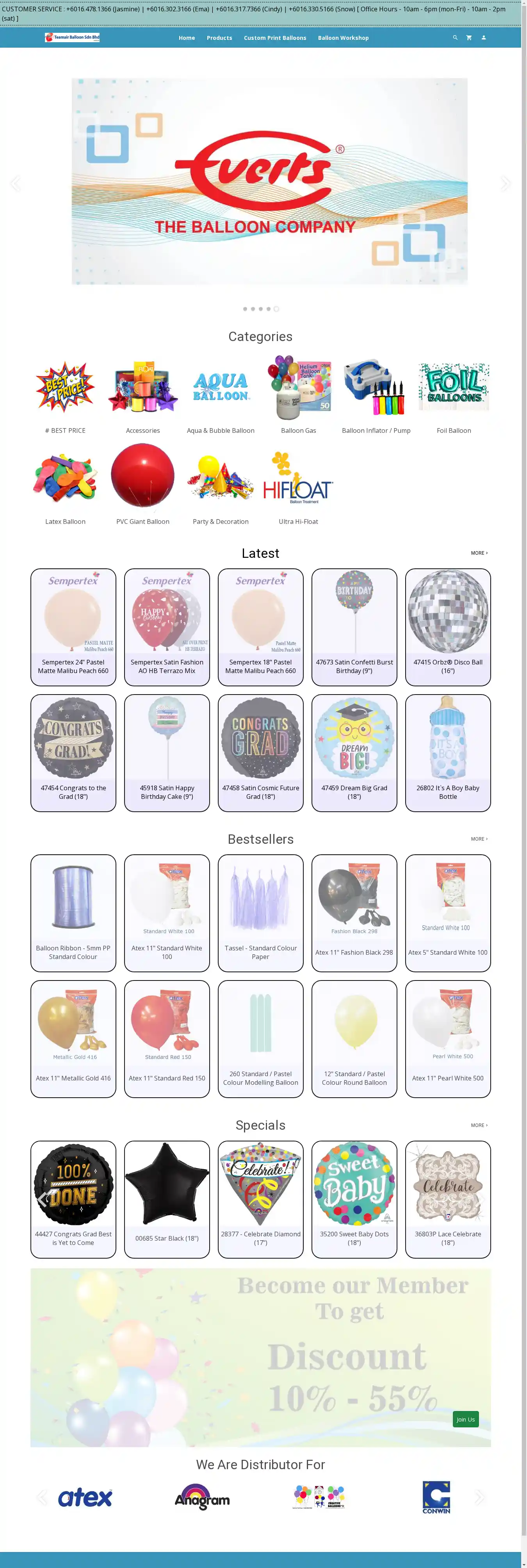This screenshot has width=527, height=1568.
Task: See more Bestsellers
Action: [x=479, y=839]
